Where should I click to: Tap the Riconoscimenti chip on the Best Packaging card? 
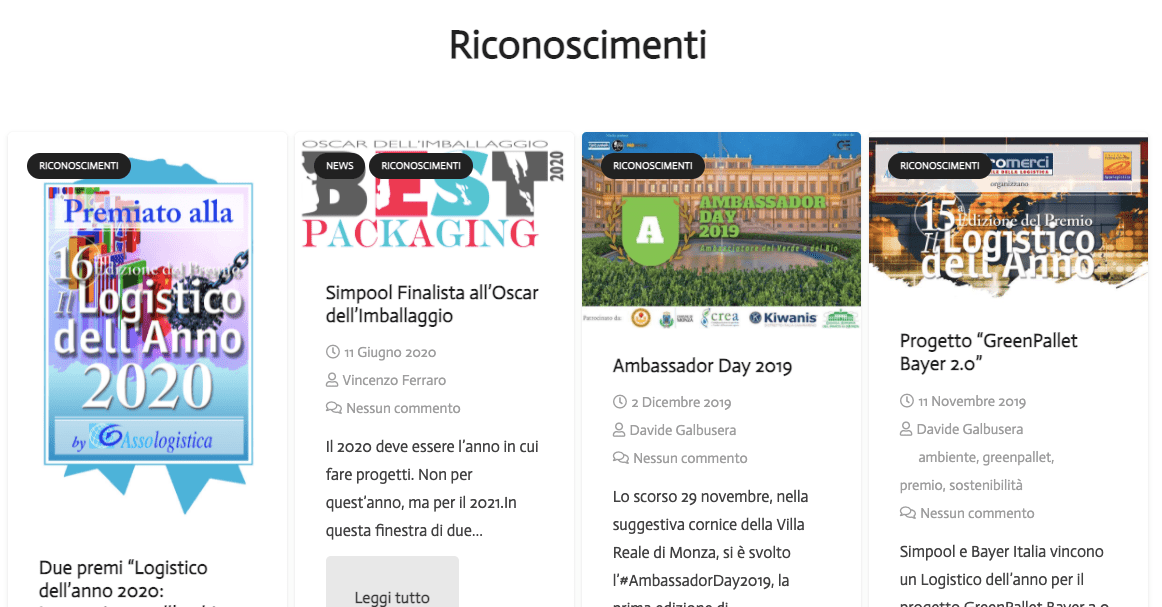(420, 166)
